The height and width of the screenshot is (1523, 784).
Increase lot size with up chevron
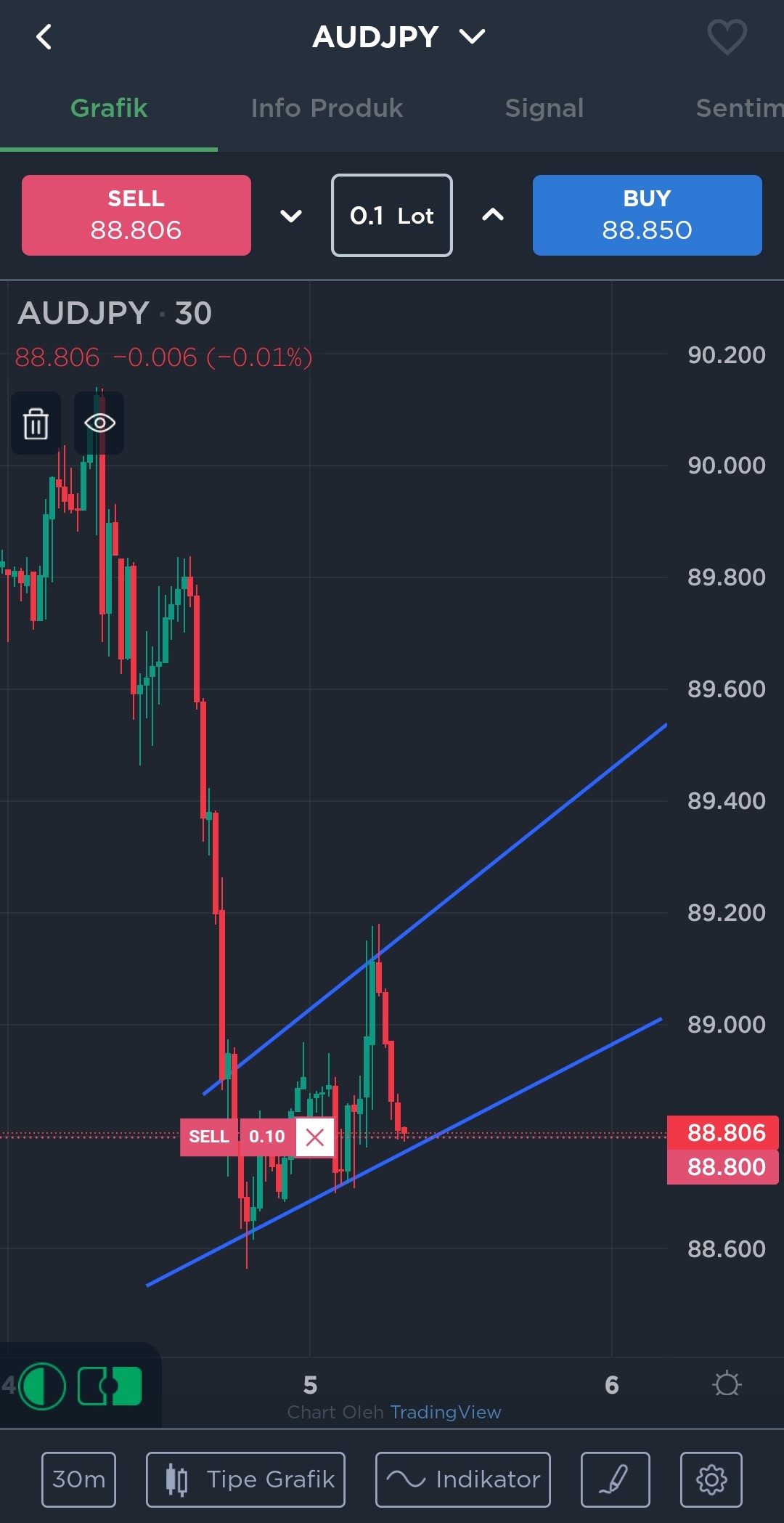pos(493,215)
